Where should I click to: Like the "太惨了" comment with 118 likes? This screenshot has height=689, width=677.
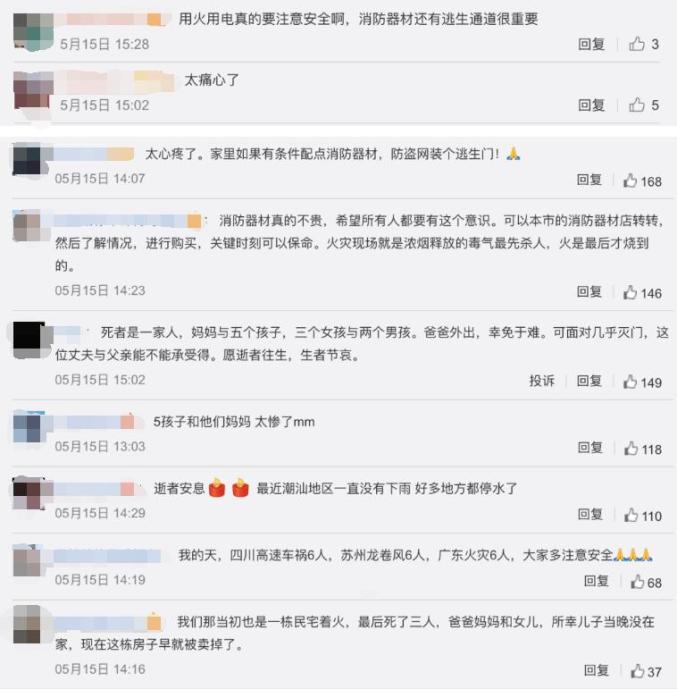click(x=643, y=449)
